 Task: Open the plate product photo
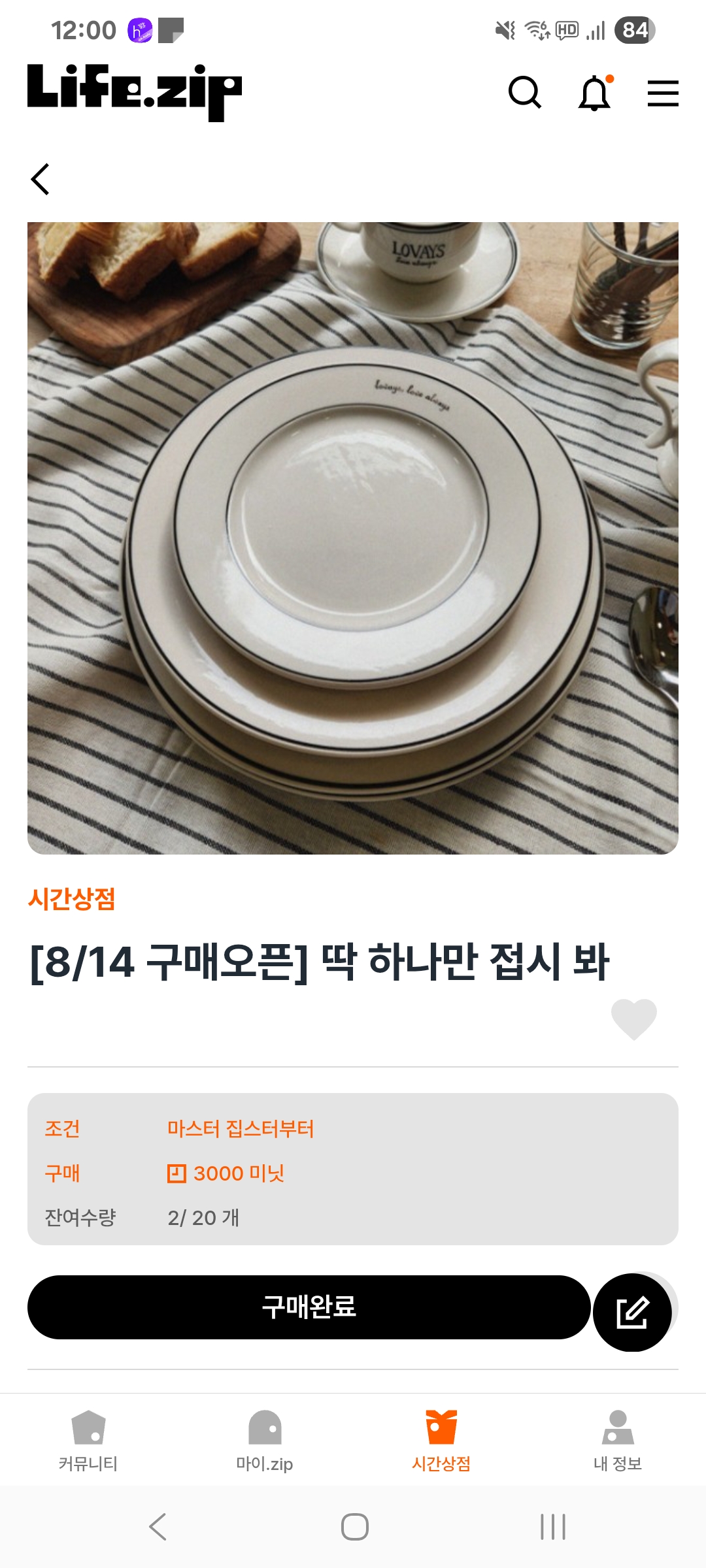coord(353,538)
